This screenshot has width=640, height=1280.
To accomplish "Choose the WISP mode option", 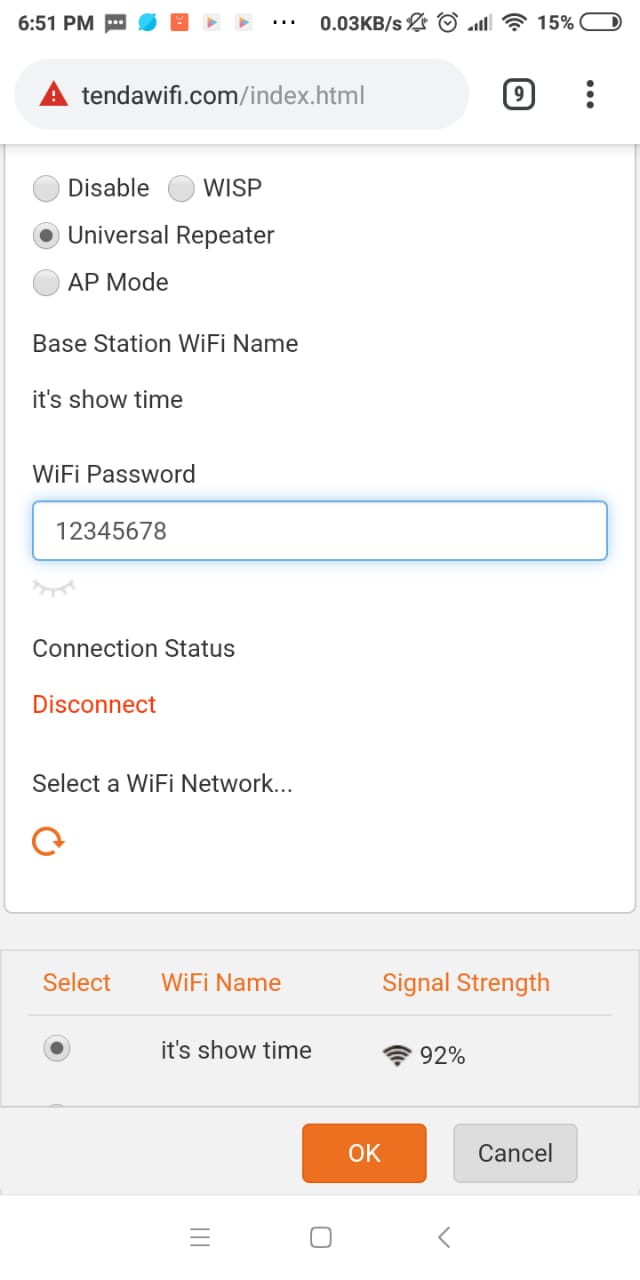I will point(181,188).
